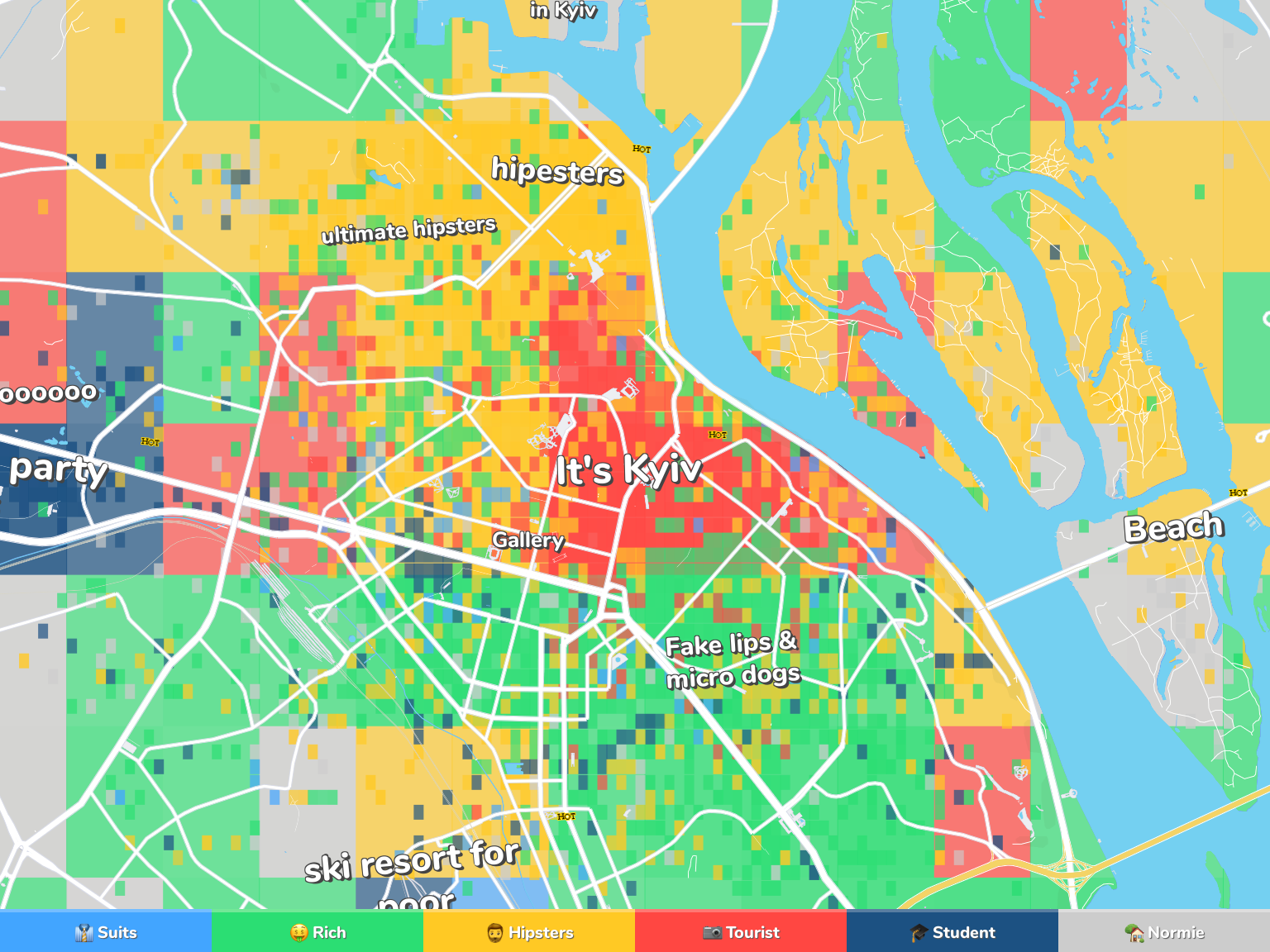Viewport: 1270px width, 952px height.
Task: Switch to the Student category
Action: point(952,931)
